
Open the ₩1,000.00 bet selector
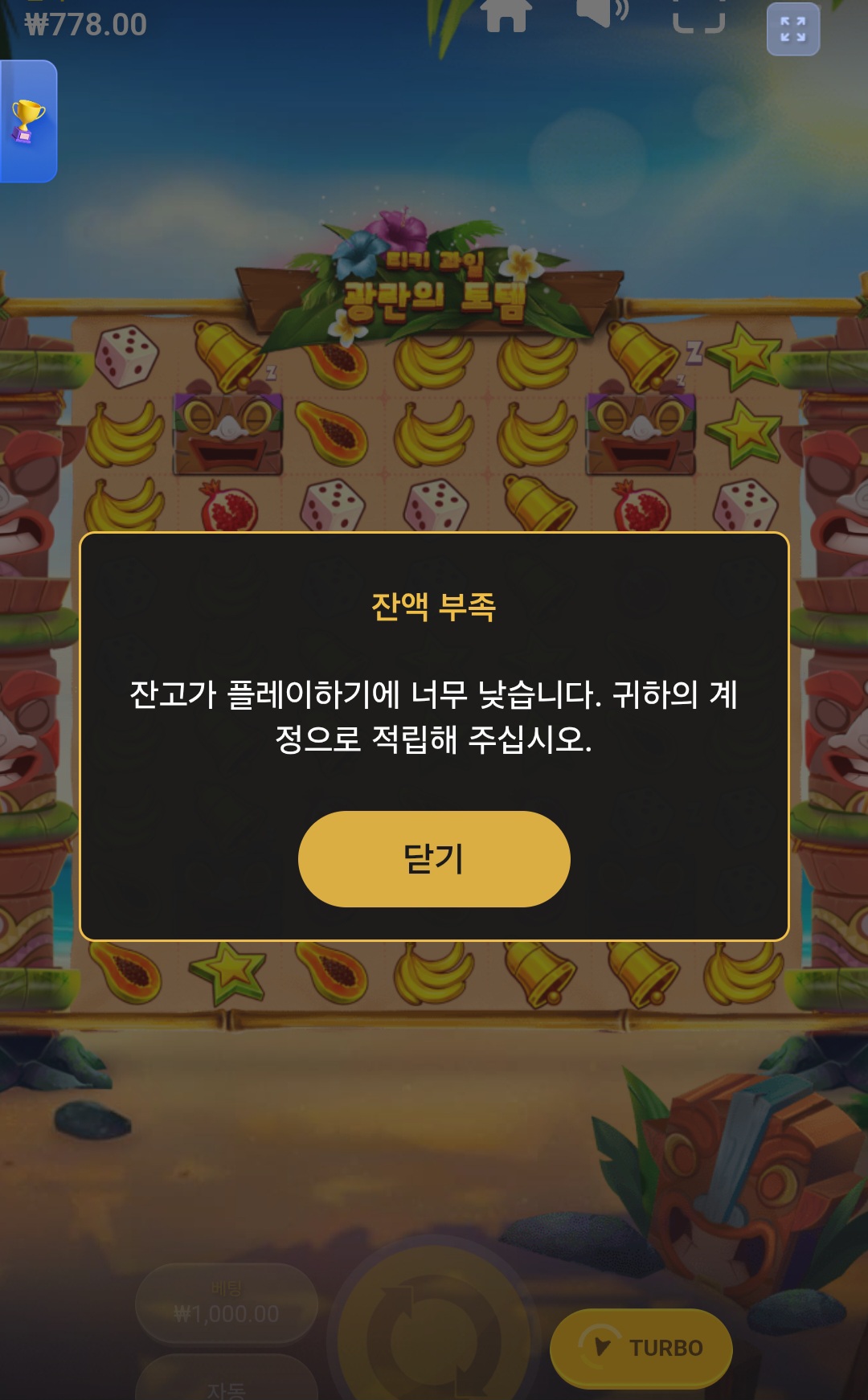[227, 1304]
